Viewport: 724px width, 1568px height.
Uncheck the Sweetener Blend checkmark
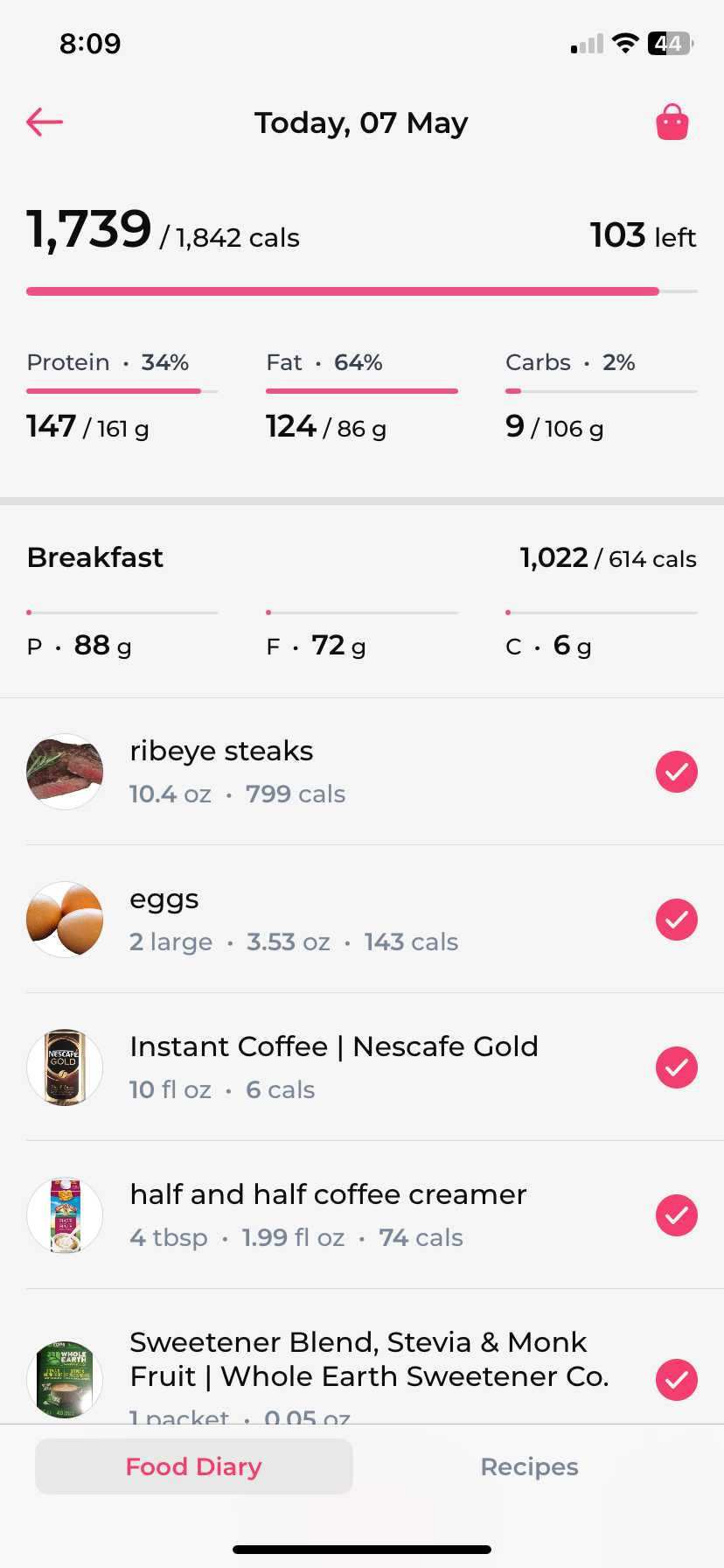pyautogui.click(x=677, y=1380)
